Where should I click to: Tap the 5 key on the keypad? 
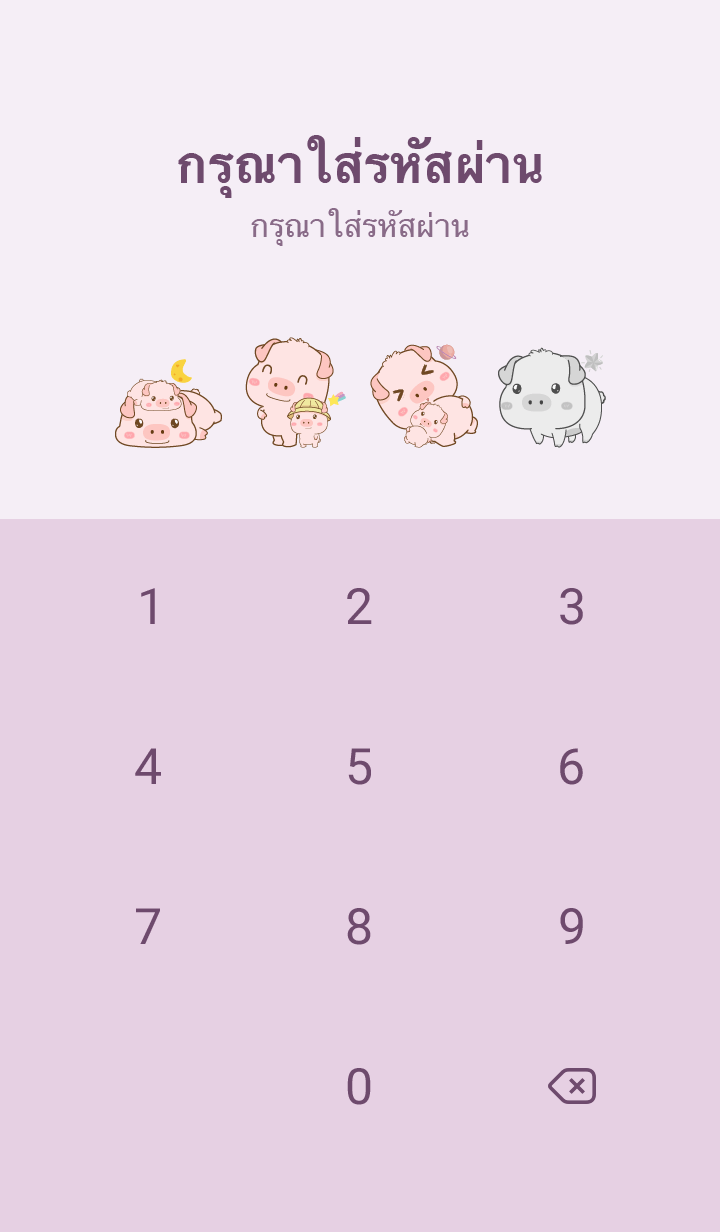pos(359,767)
